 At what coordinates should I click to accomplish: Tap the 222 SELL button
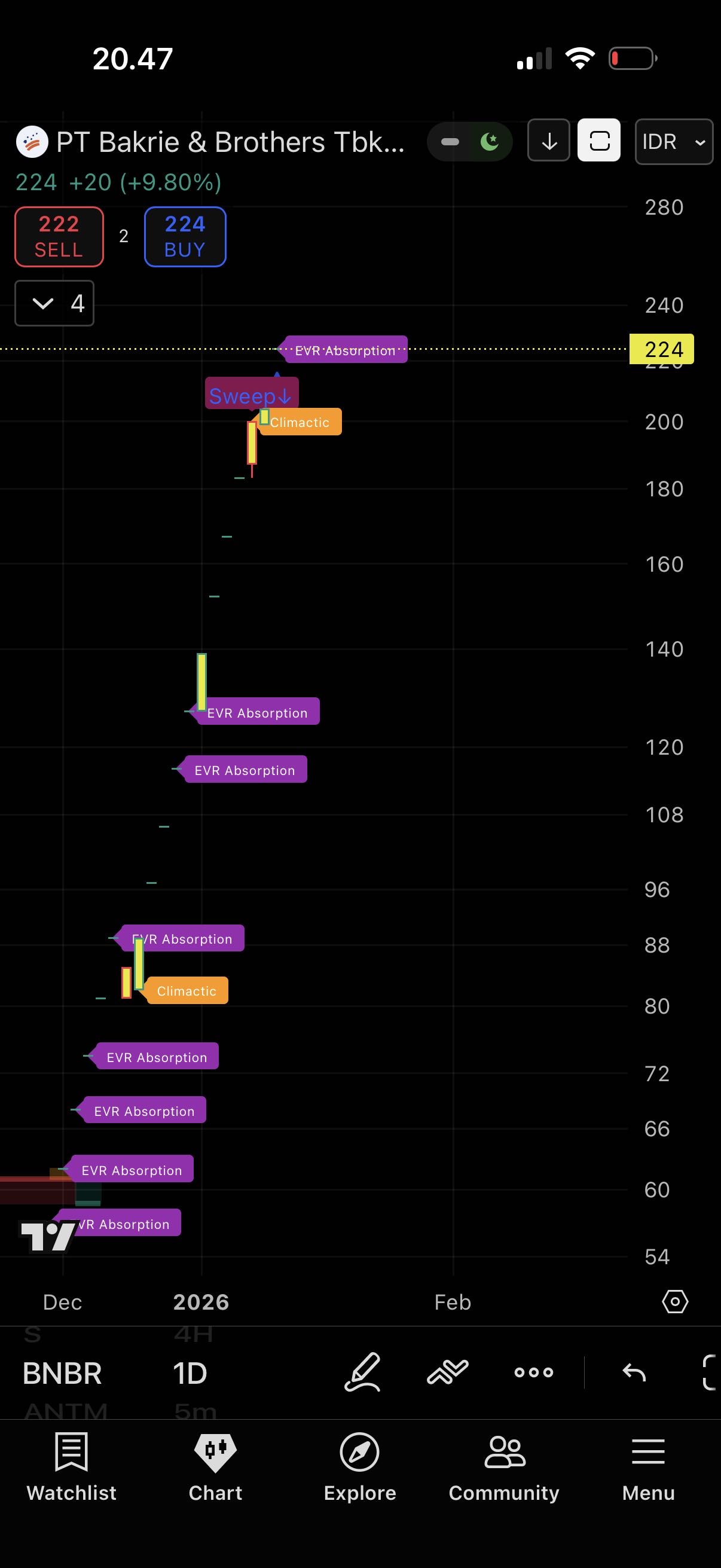59,237
